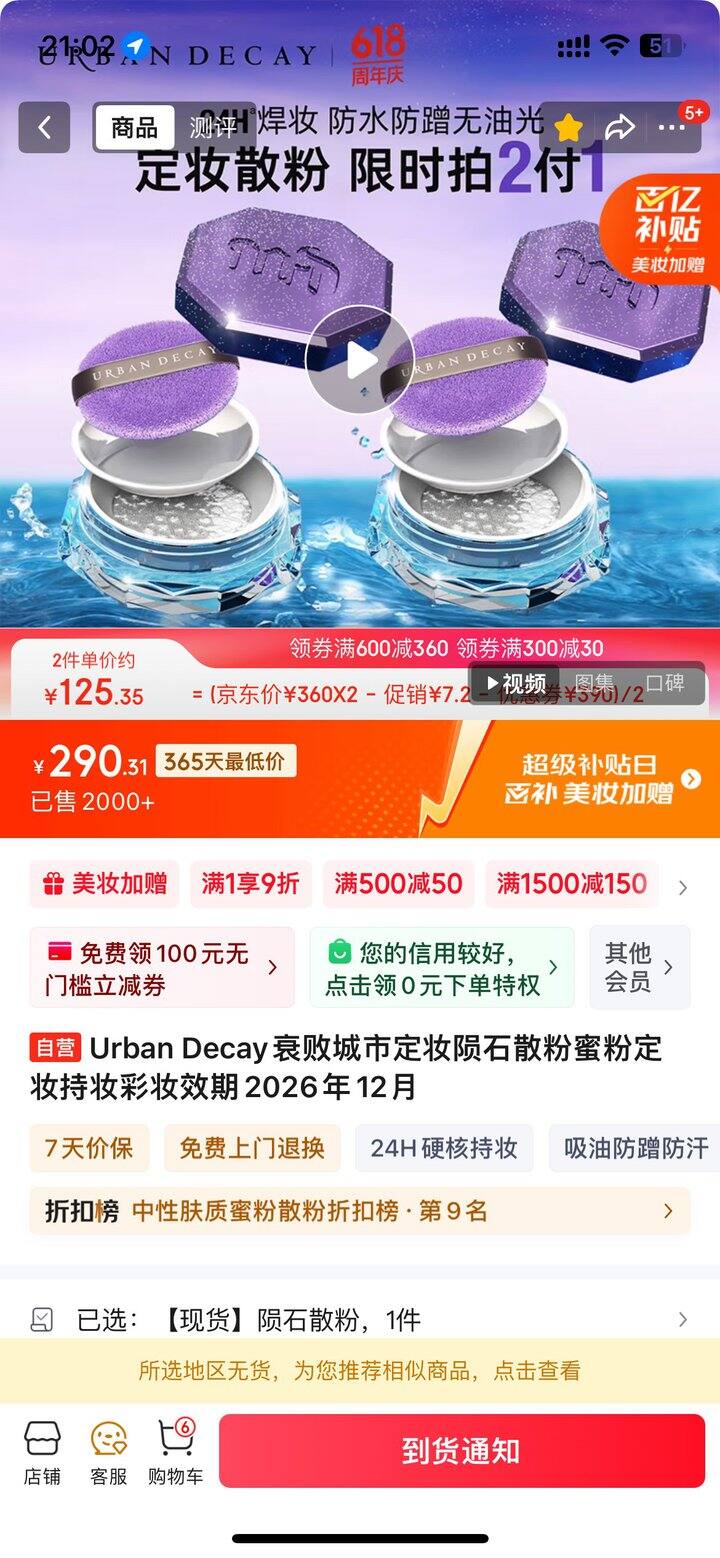Claim the 免费领100元无门槛立减券 offer
720x1558 pixels.
point(162,967)
